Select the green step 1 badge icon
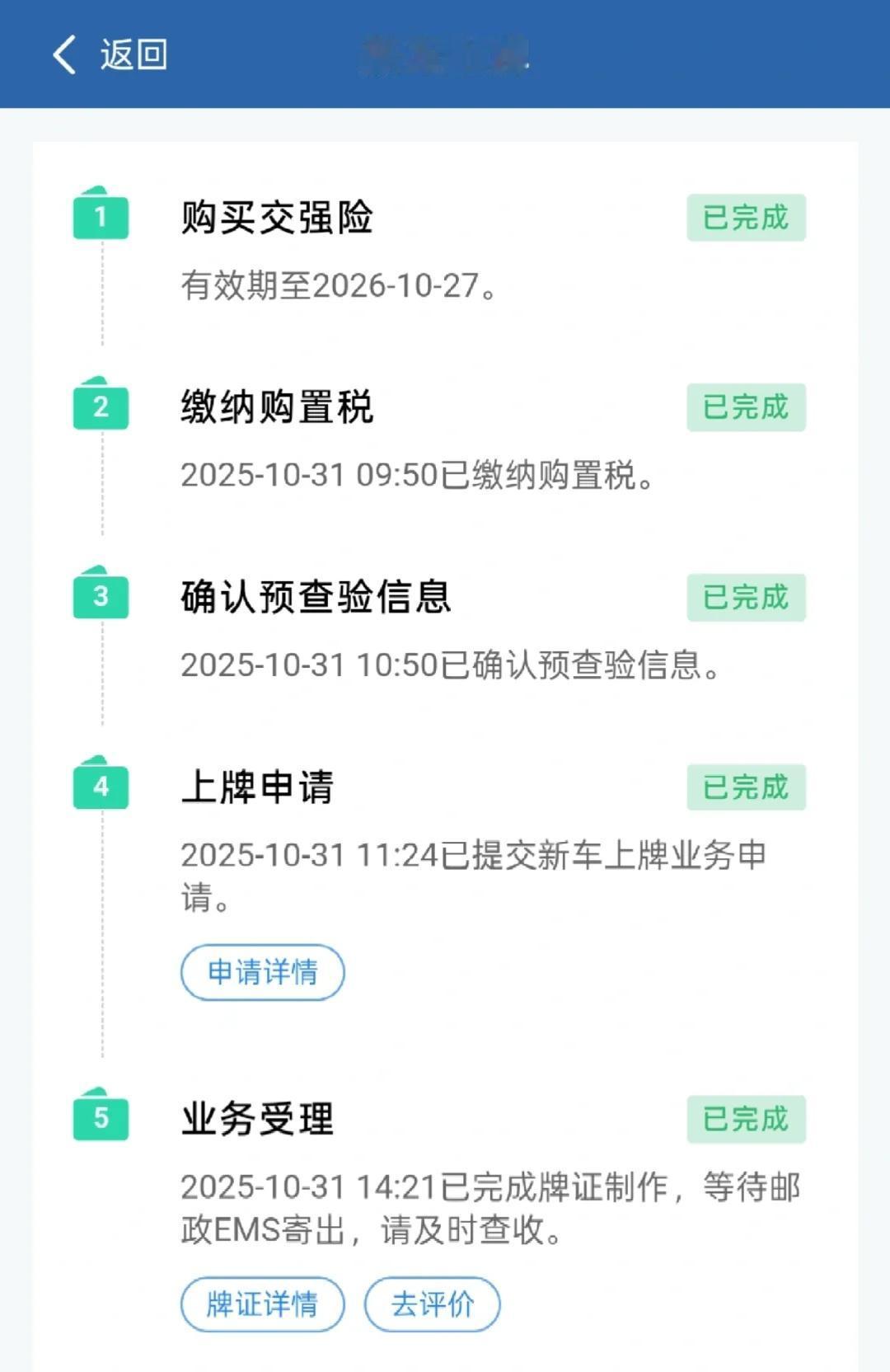Screen dimensions: 890x1372 click(101, 216)
